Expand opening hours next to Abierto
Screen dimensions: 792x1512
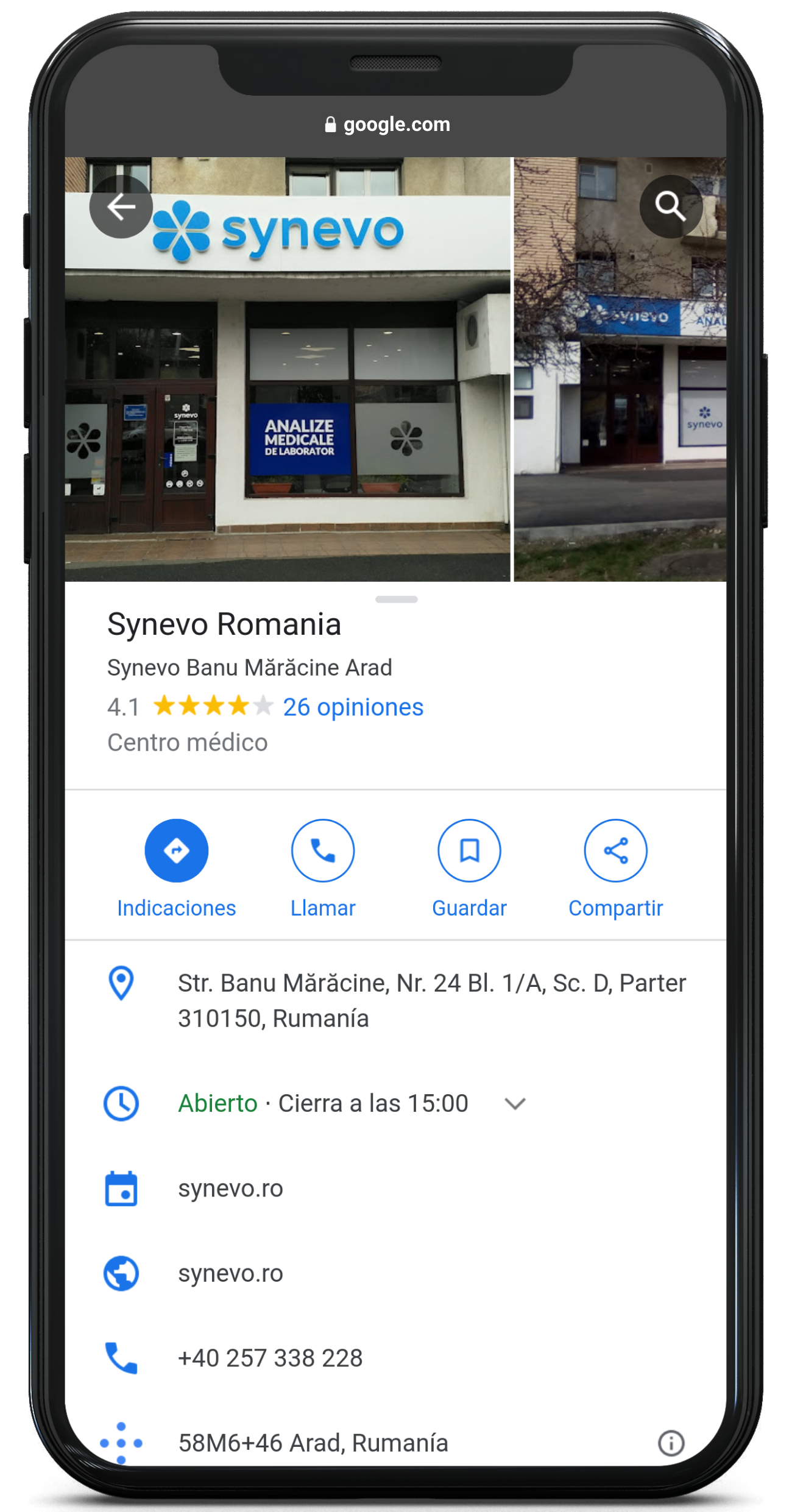coord(515,1104)
